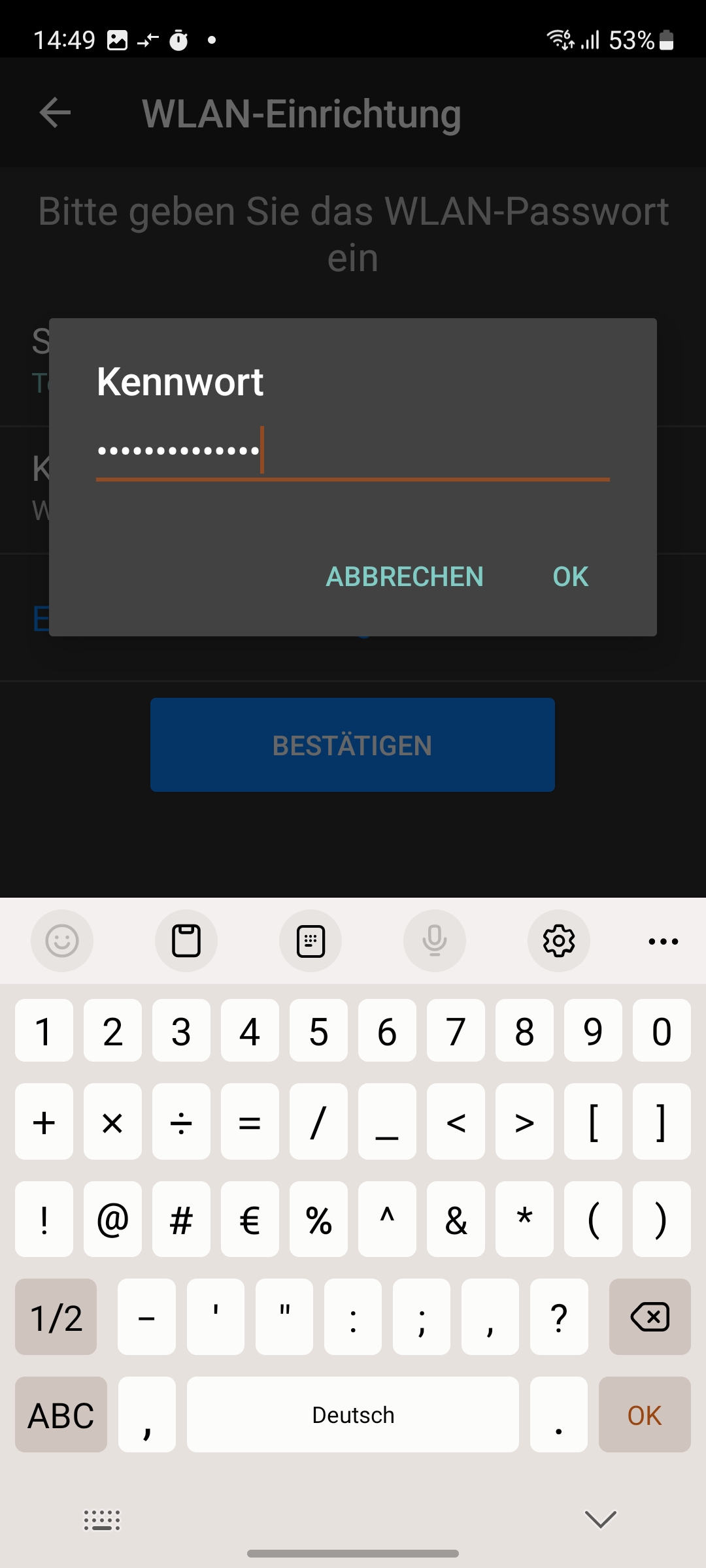Cancel the dialog with ABBRECHEN
Image resolution: width=706 pixels, height=1568 pixels.
pyautogui.click(x=405, y=577)
